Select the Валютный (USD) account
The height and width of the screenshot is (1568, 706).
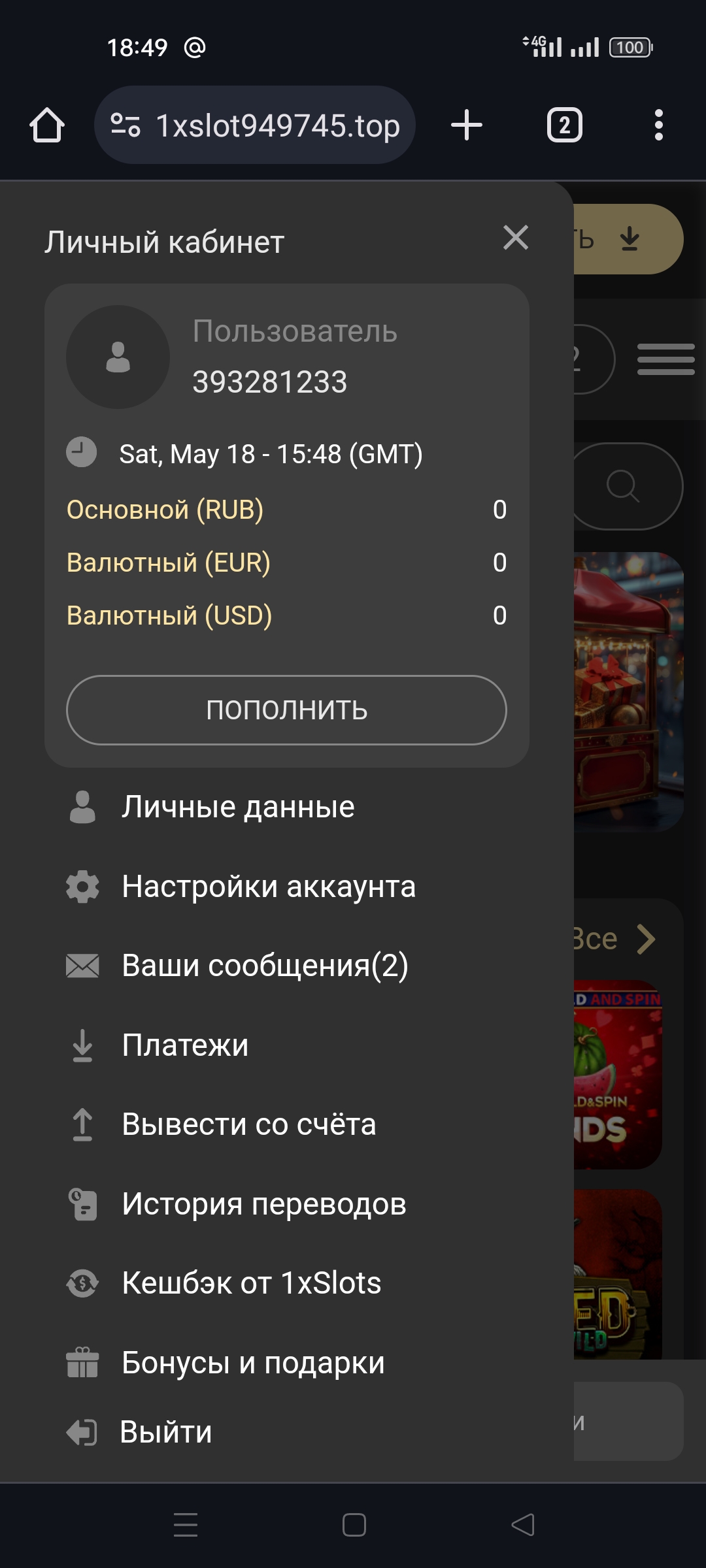169,615
